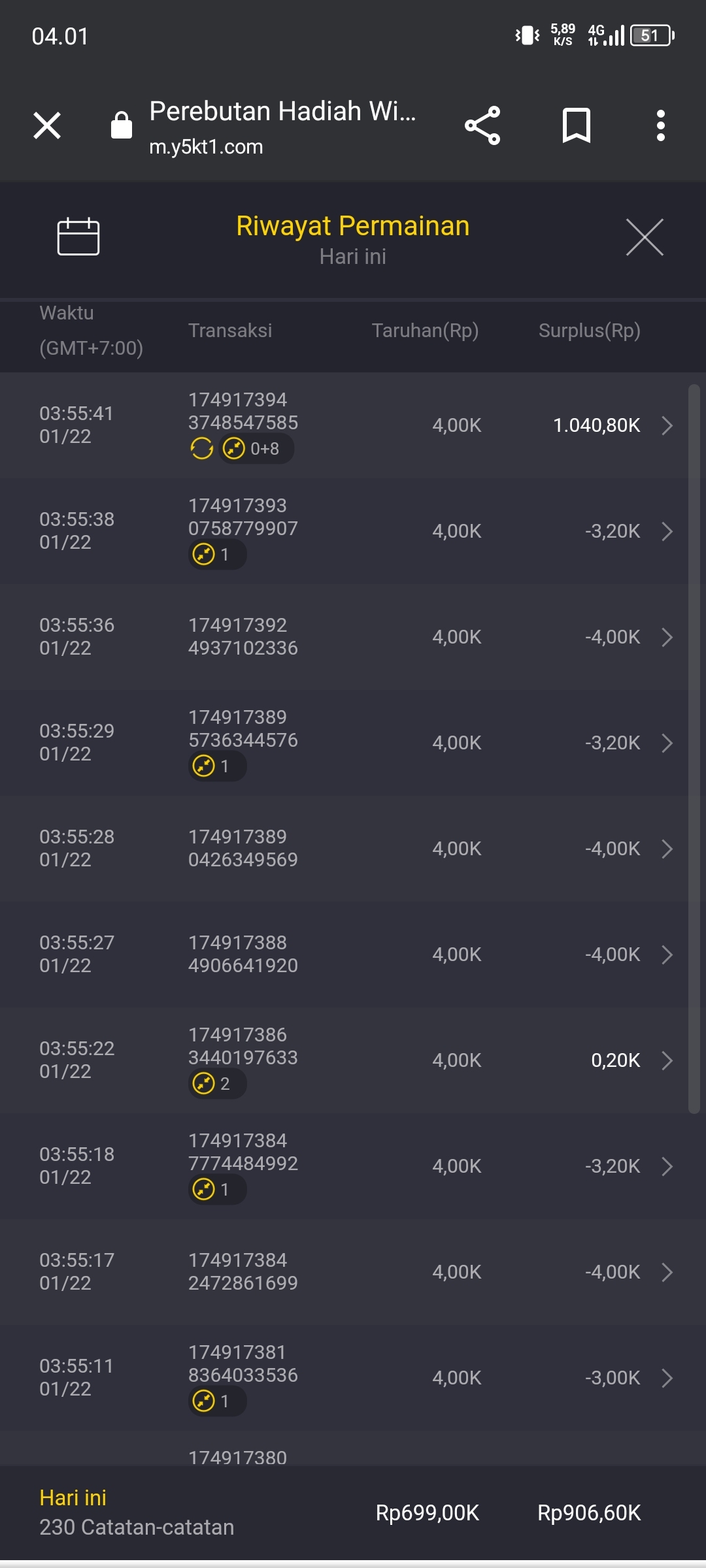Close the Riwayat Permainan panel

pyautogui.click(x=645, y=237)
